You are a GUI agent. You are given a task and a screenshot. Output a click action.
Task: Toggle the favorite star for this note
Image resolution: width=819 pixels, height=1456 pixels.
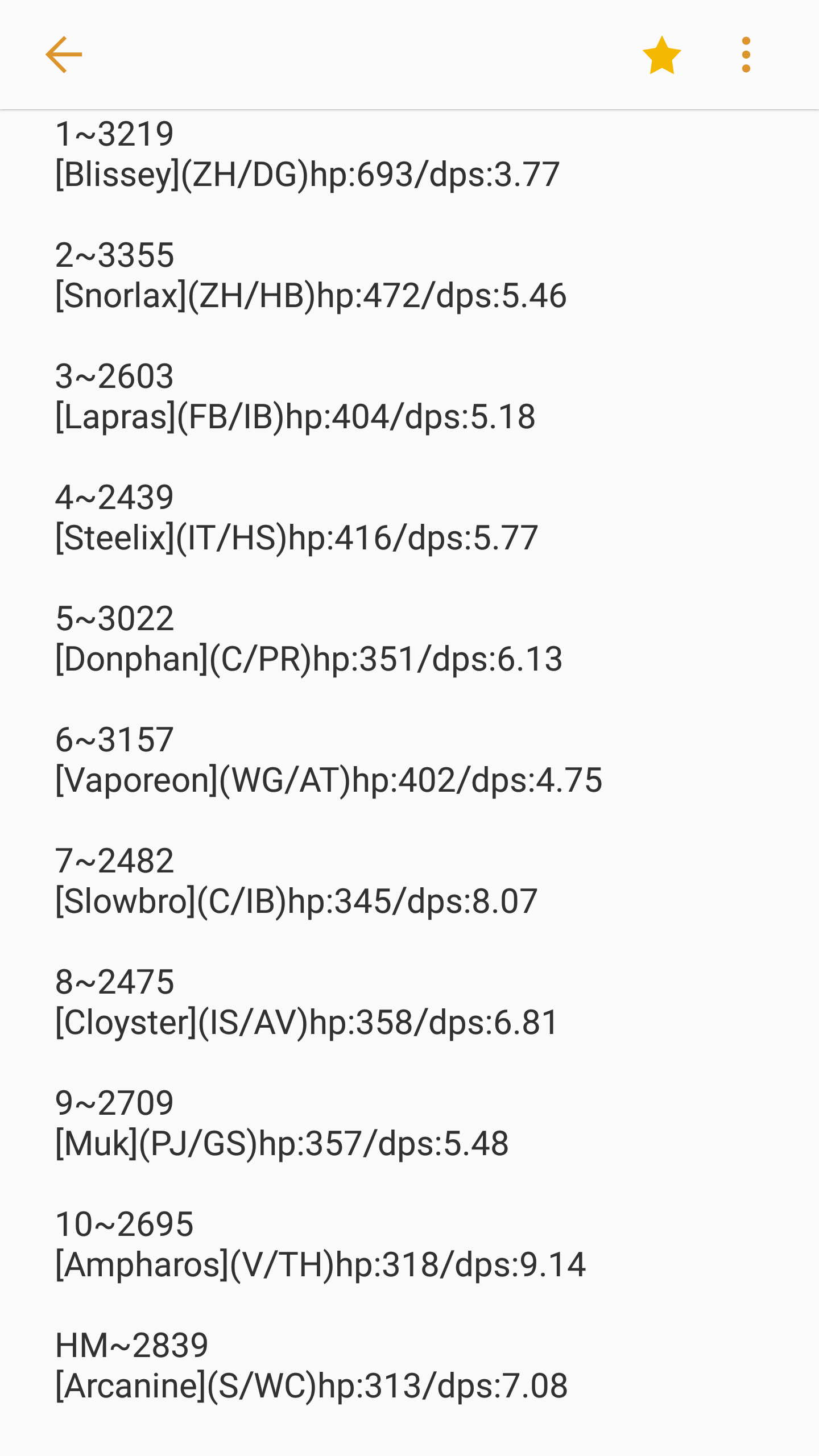(x=661, y=55)
